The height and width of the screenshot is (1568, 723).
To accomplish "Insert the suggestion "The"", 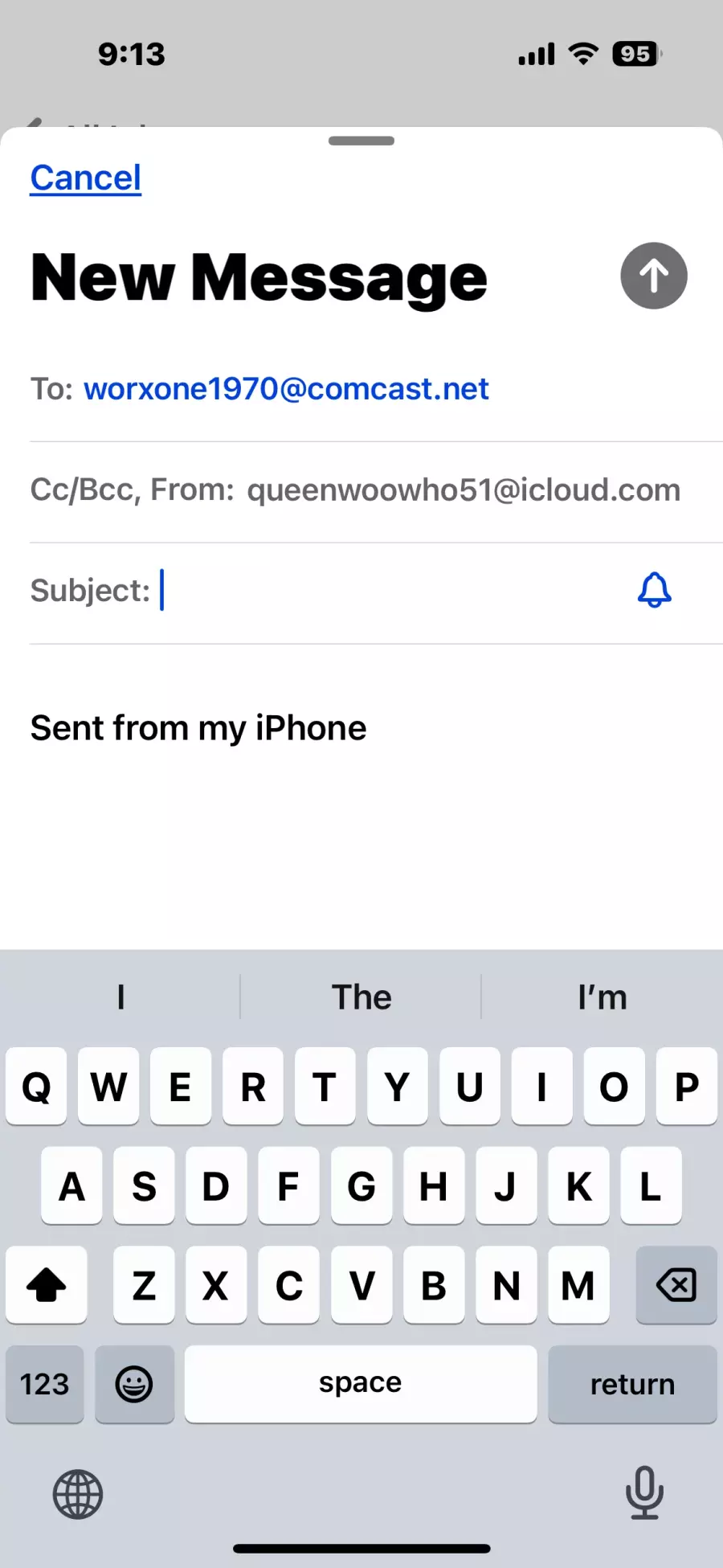I will (361, 997).
